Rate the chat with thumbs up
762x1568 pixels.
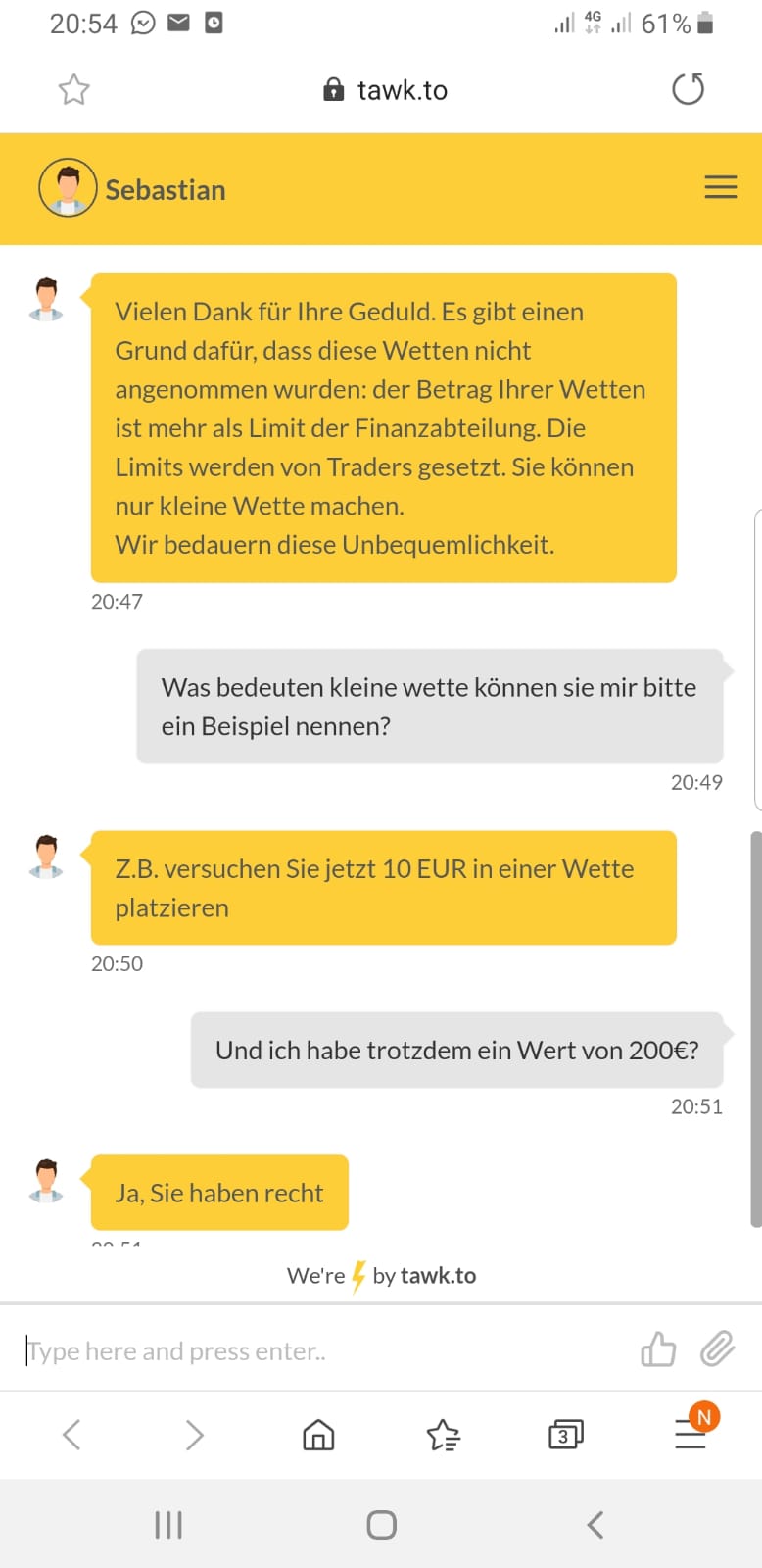(x=658, y=1349)
